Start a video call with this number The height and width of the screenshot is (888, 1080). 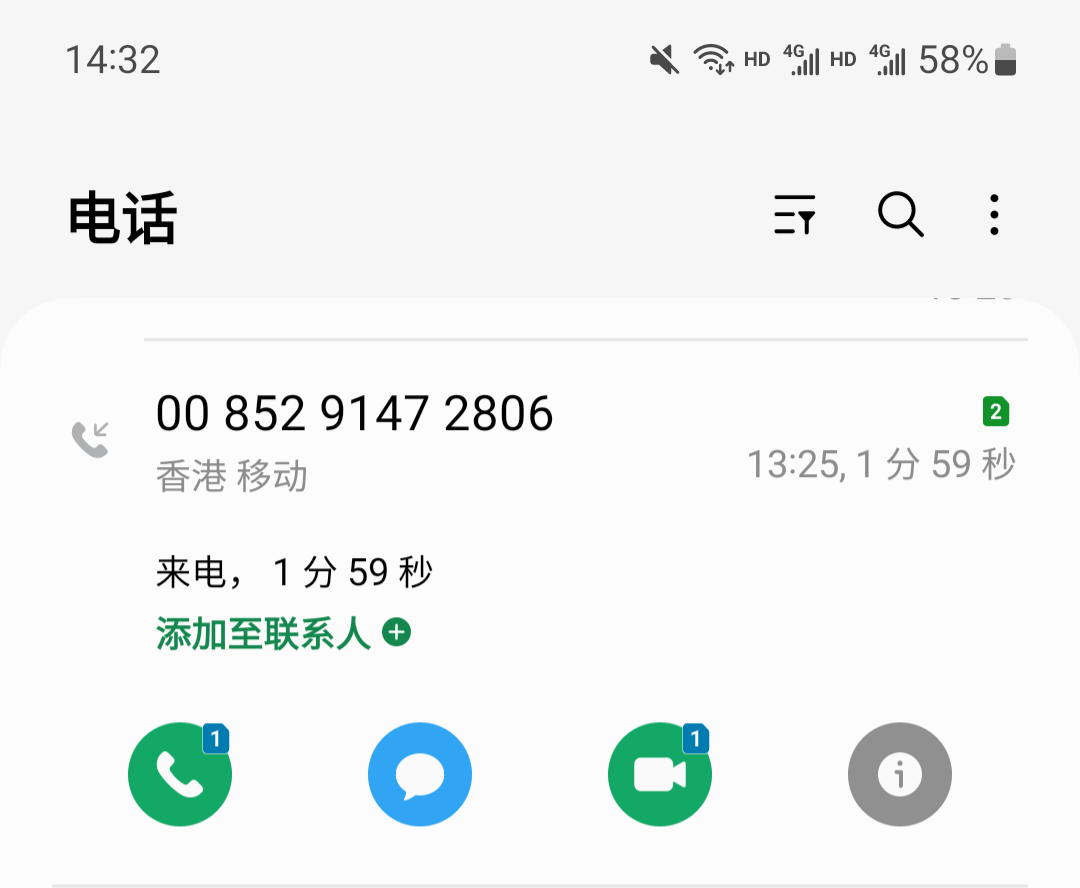660,775
